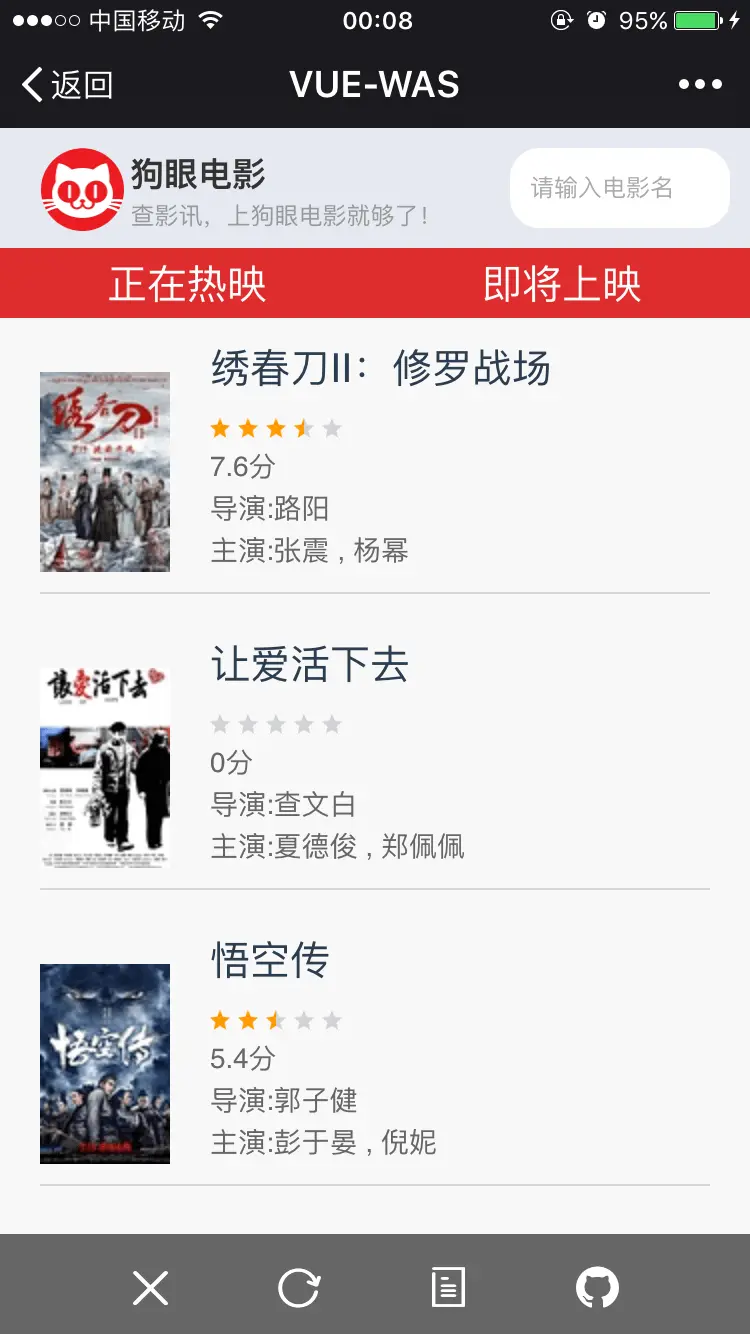Switch to the 即将上映 tab
Viewport: 750px width, 1334px height.
[562, 284]
